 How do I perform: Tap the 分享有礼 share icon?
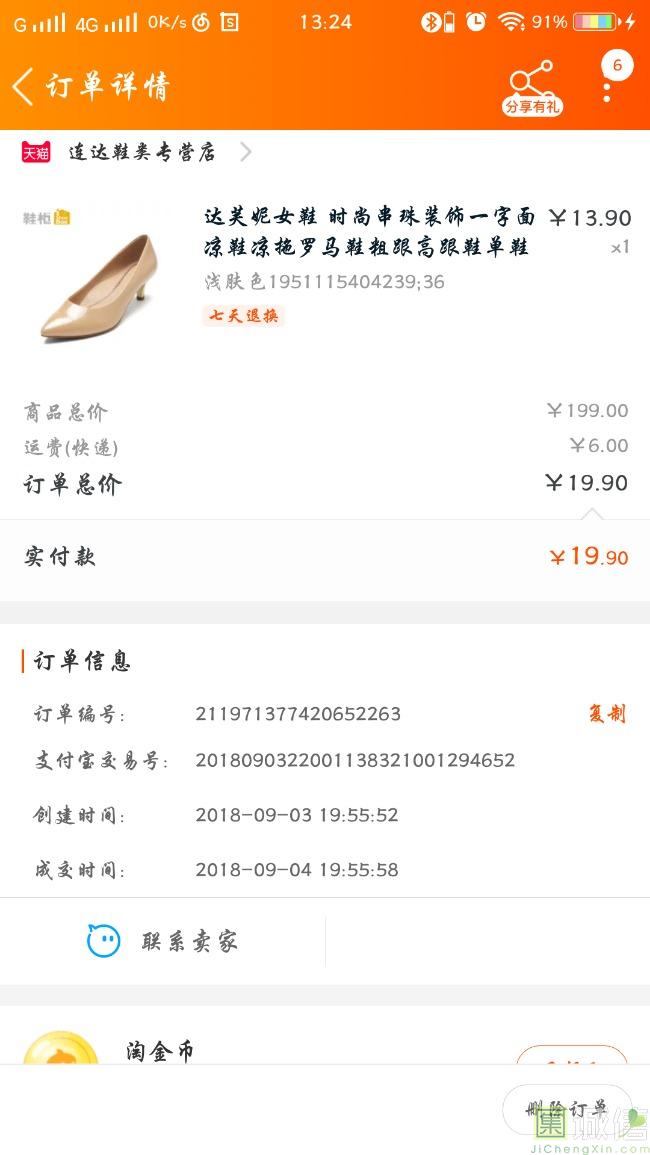click(x=531, y=89)
